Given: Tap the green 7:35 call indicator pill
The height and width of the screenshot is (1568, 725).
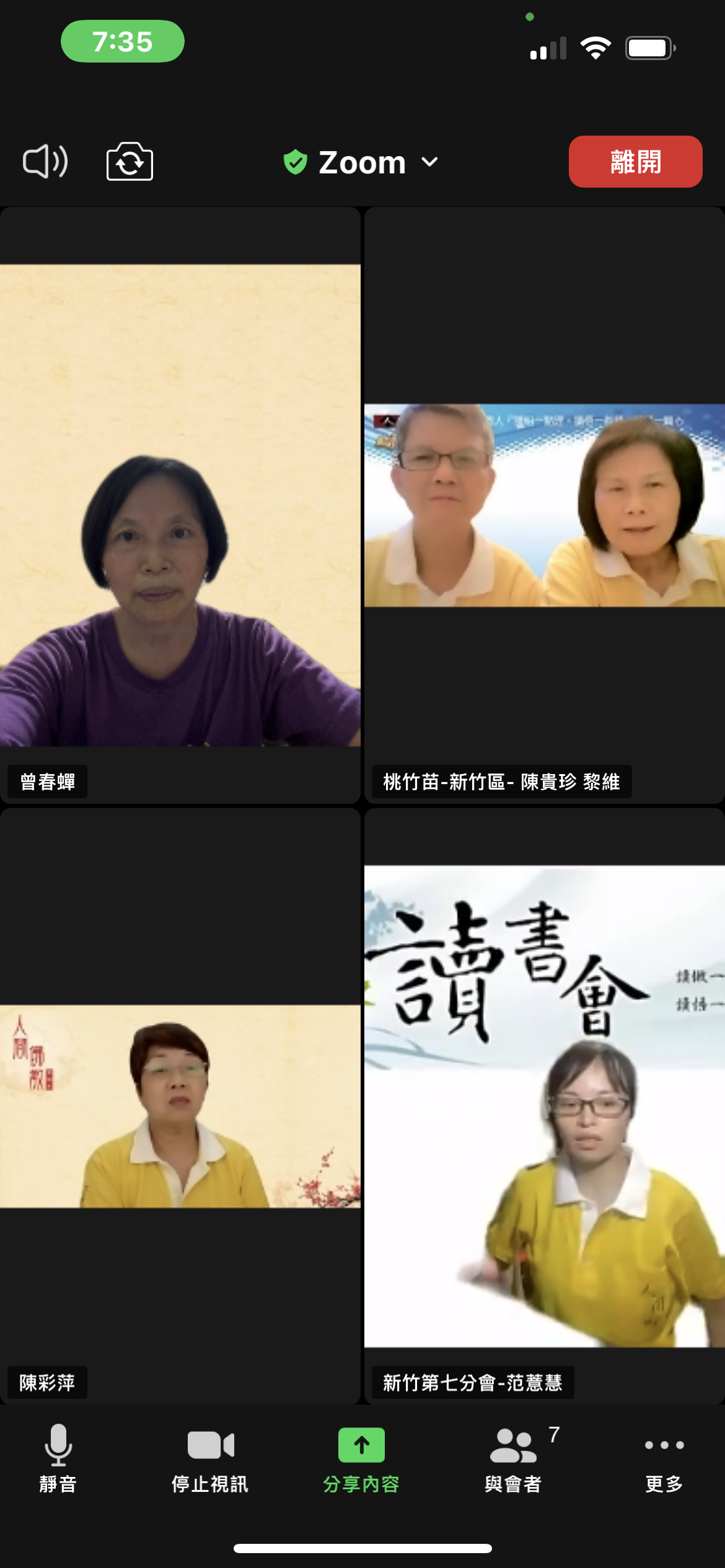Looking at the screenshot, I should pyautogui.click(x=123, y=41).
